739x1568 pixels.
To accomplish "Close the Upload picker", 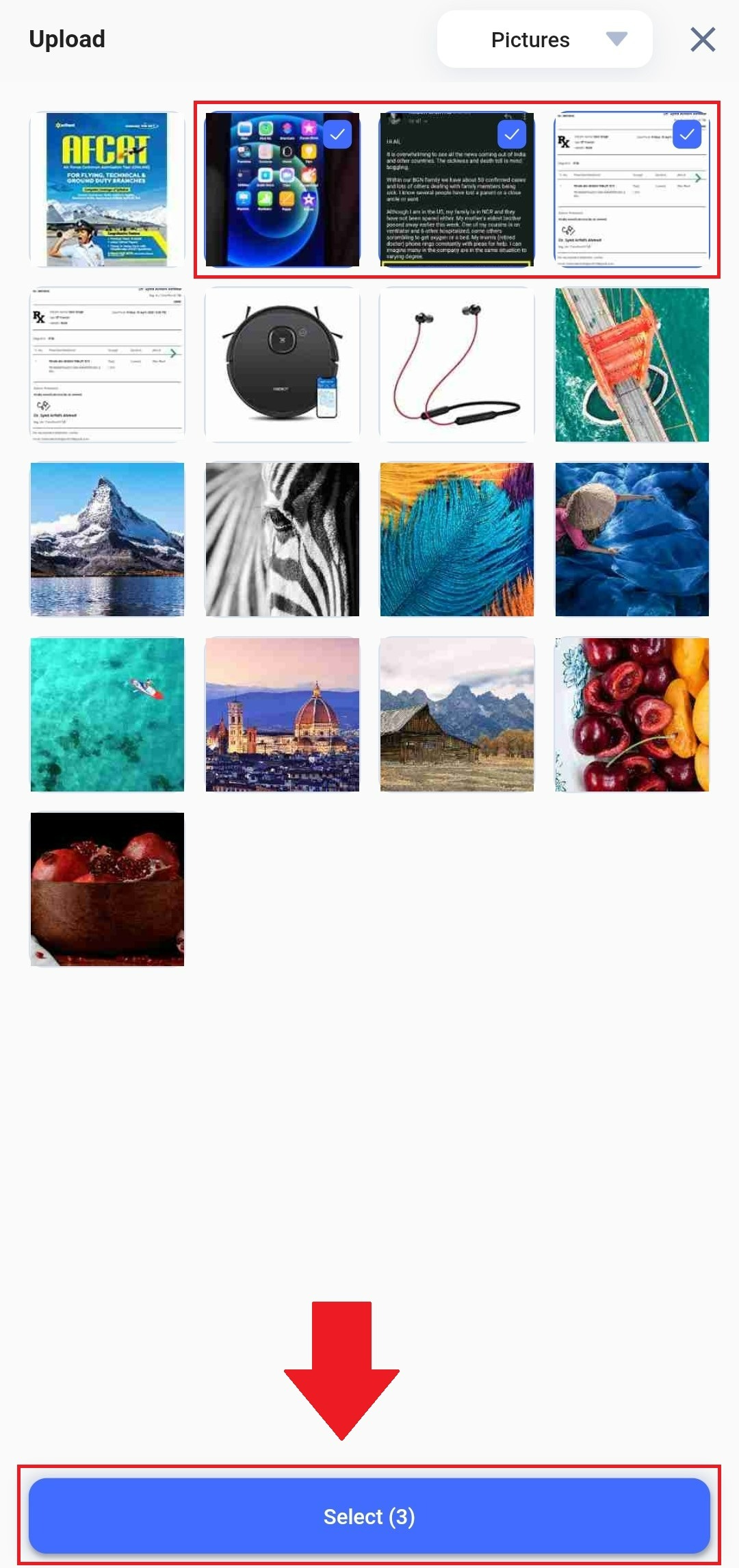I will 703,40.
